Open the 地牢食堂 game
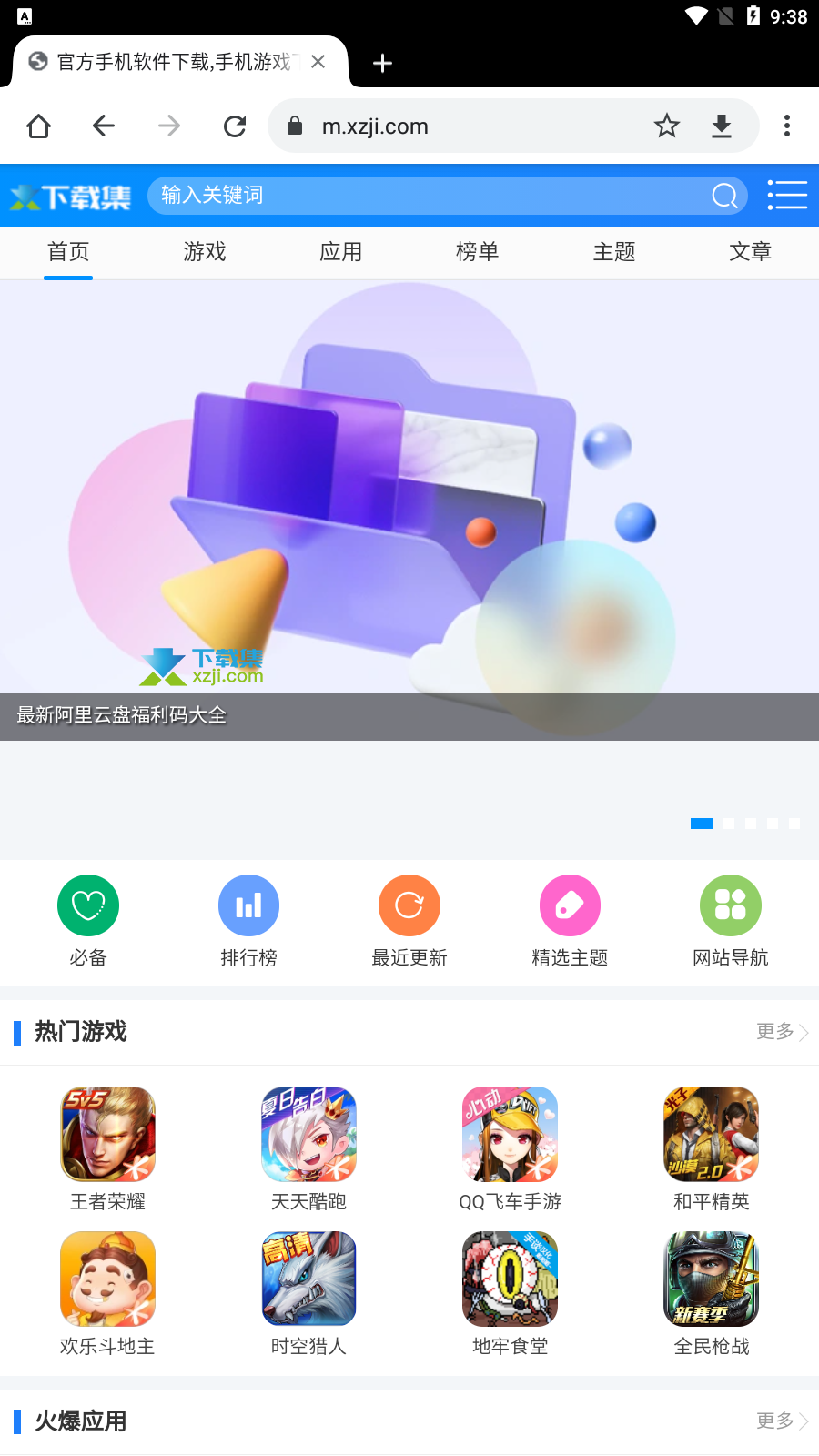Viewport: 819px width, 1456px height. [x=511, y=1294]
